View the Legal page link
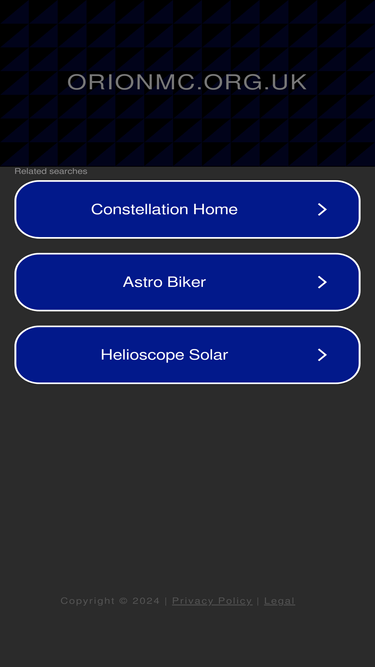The height and width of the screenshot is (667, 375). [279, 601]
